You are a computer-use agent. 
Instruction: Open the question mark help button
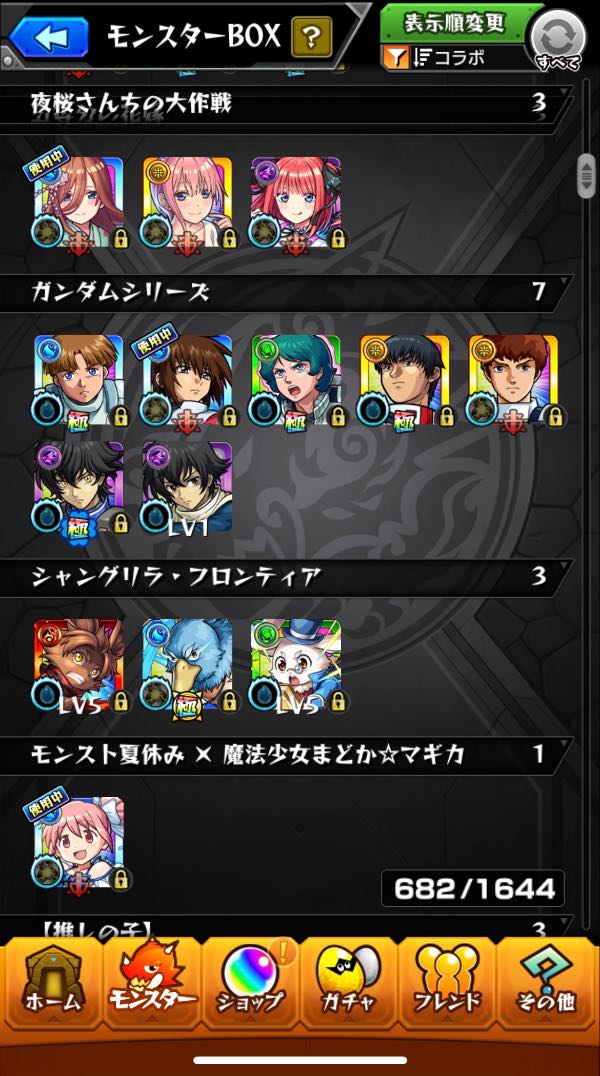(x=311, y=38)
